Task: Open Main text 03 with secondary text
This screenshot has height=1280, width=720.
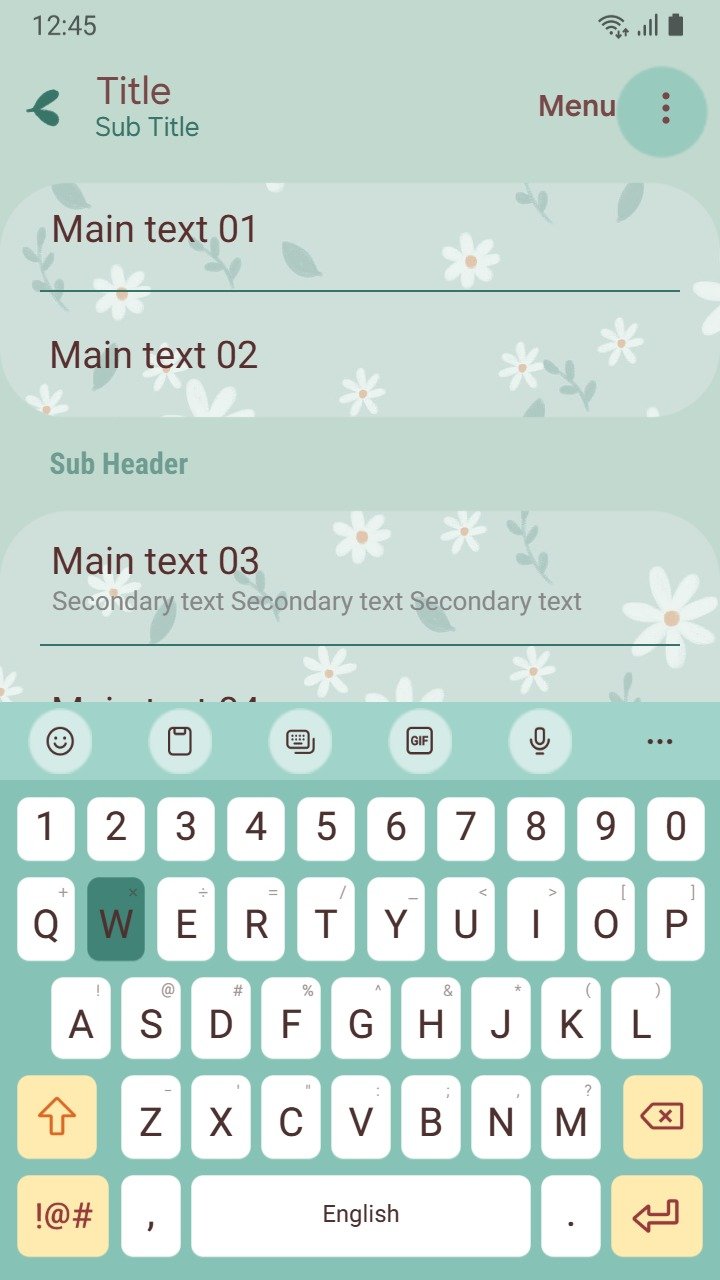Action: pyautogui.click(x=360, y=578)
